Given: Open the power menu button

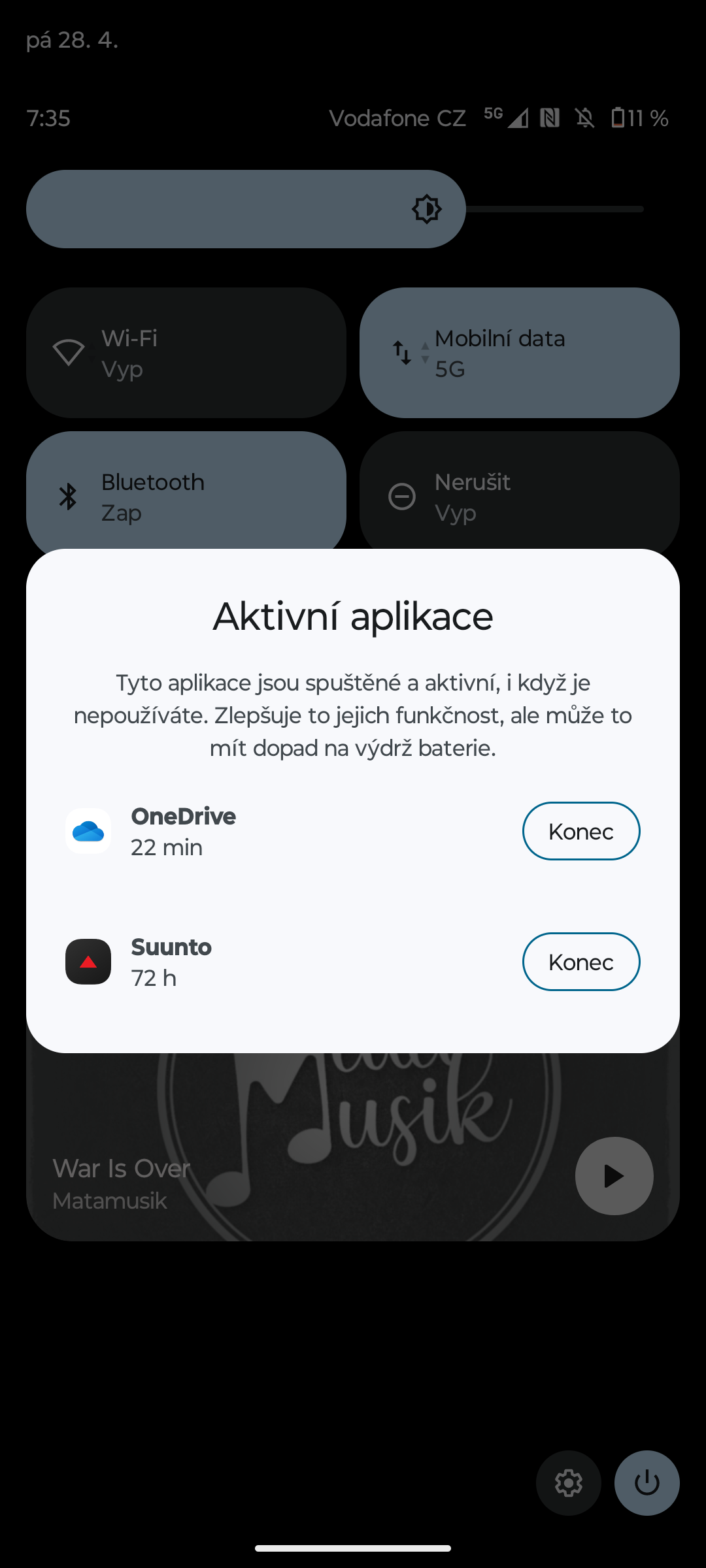Looking at the screenshot, I should pos(647,1483).
